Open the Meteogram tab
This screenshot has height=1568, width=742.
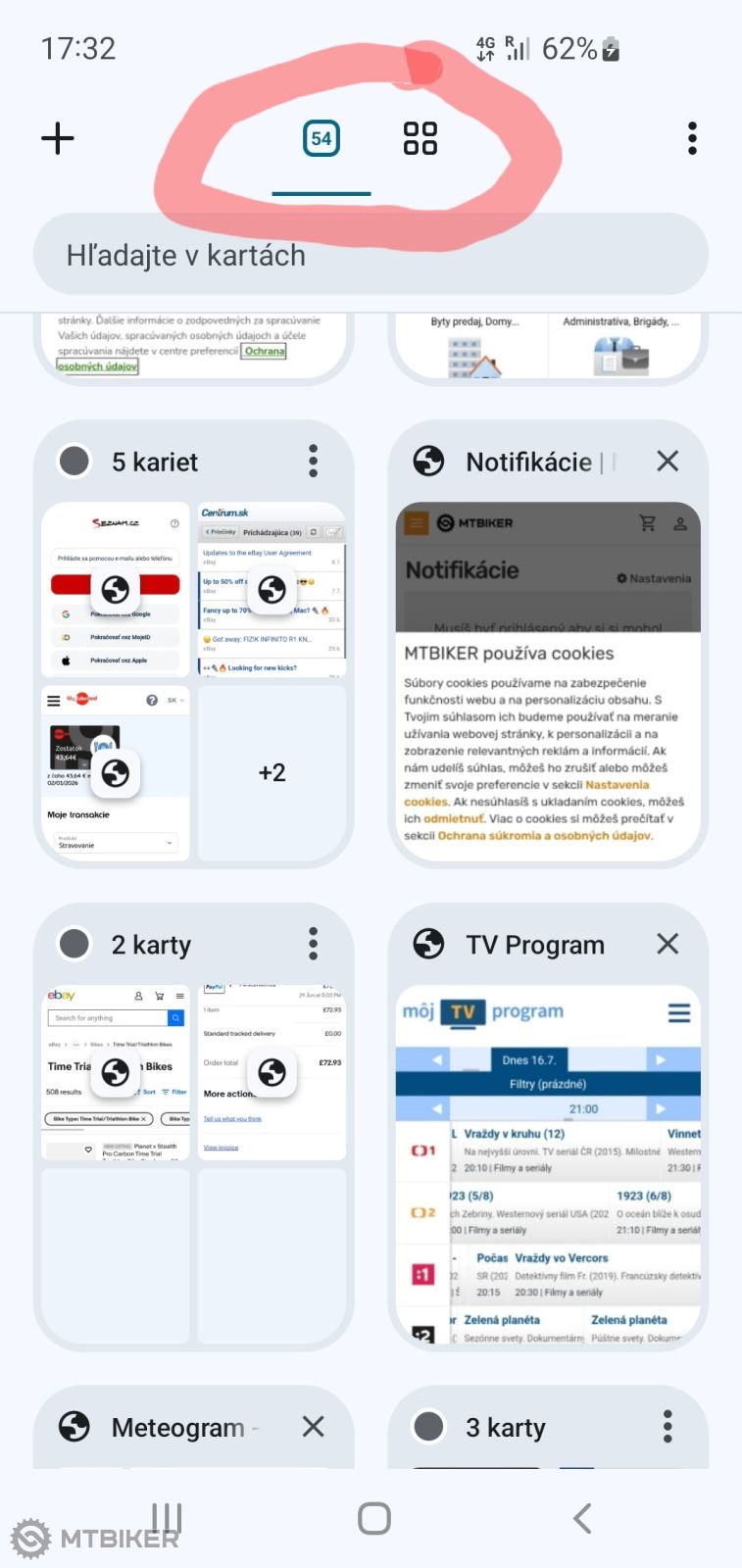tap(176, 1428)
